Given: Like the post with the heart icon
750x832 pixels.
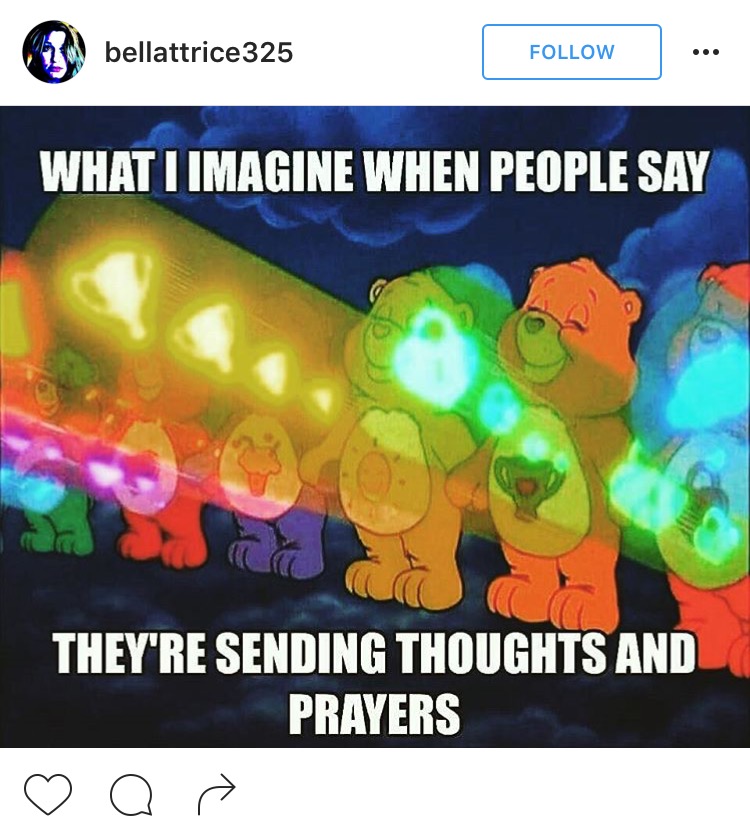Looking at the screenshot, I should pyautogui.click(x=48, y=795).
